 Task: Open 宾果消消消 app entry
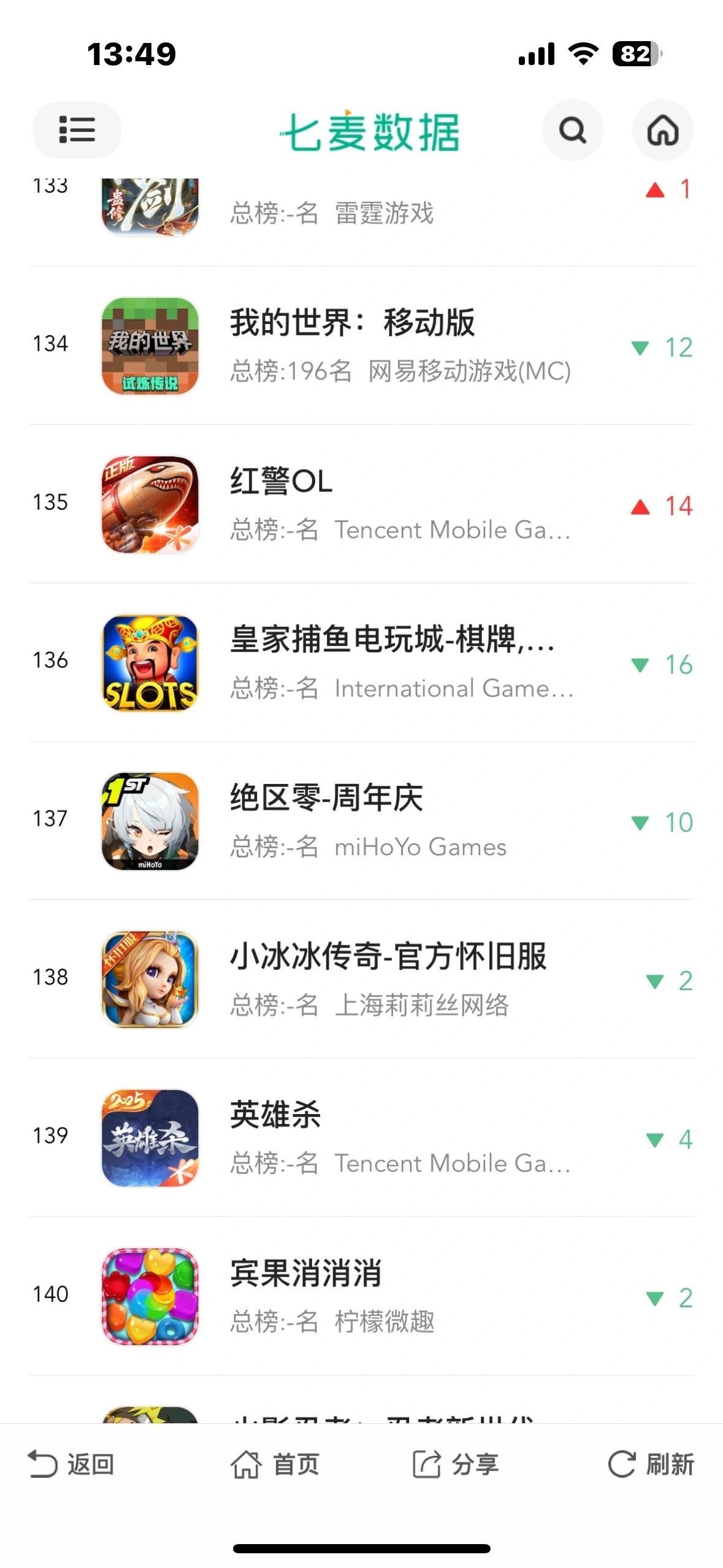[x=361, y=1296]
